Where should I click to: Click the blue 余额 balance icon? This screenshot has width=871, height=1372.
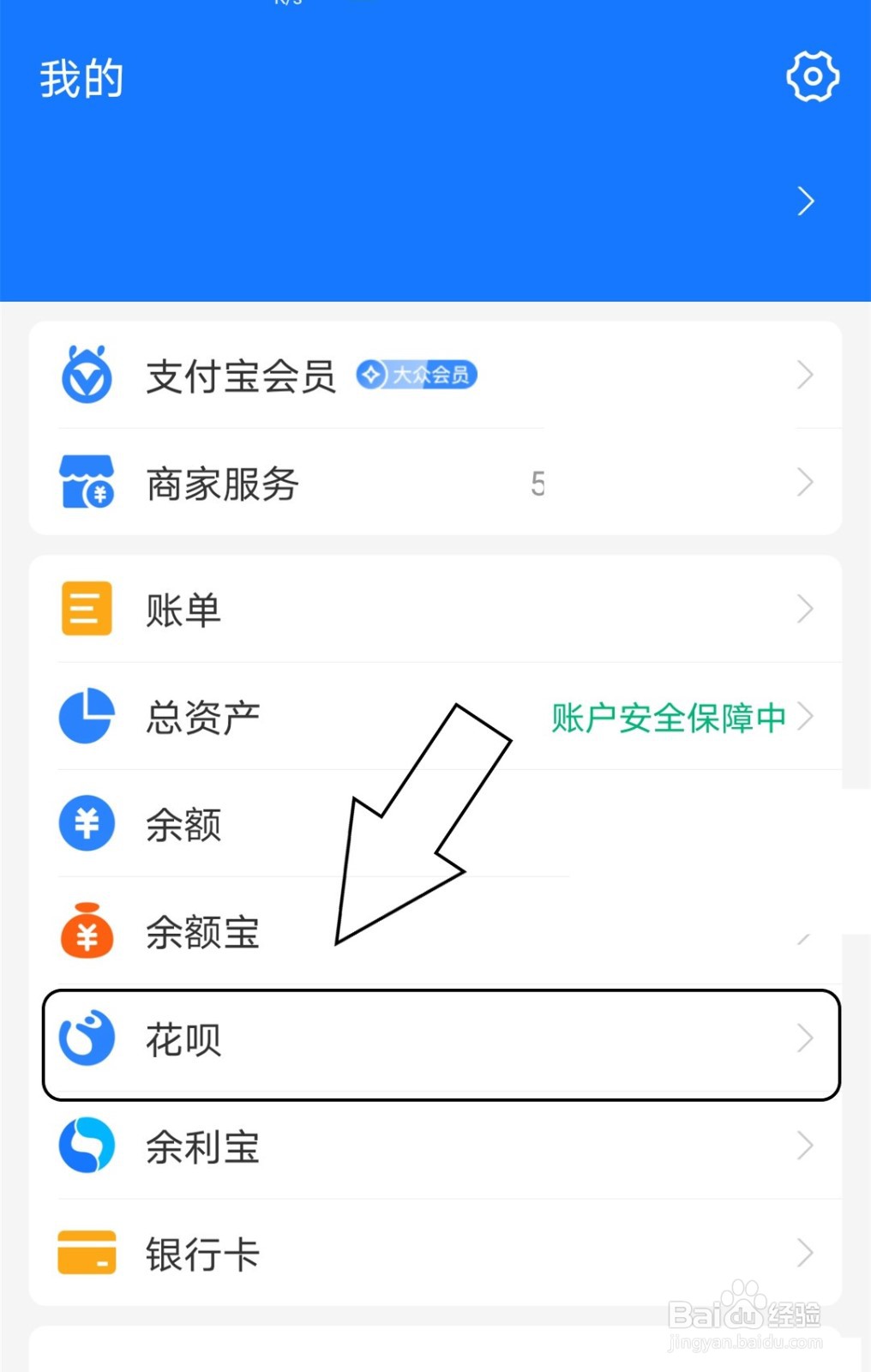85,822
